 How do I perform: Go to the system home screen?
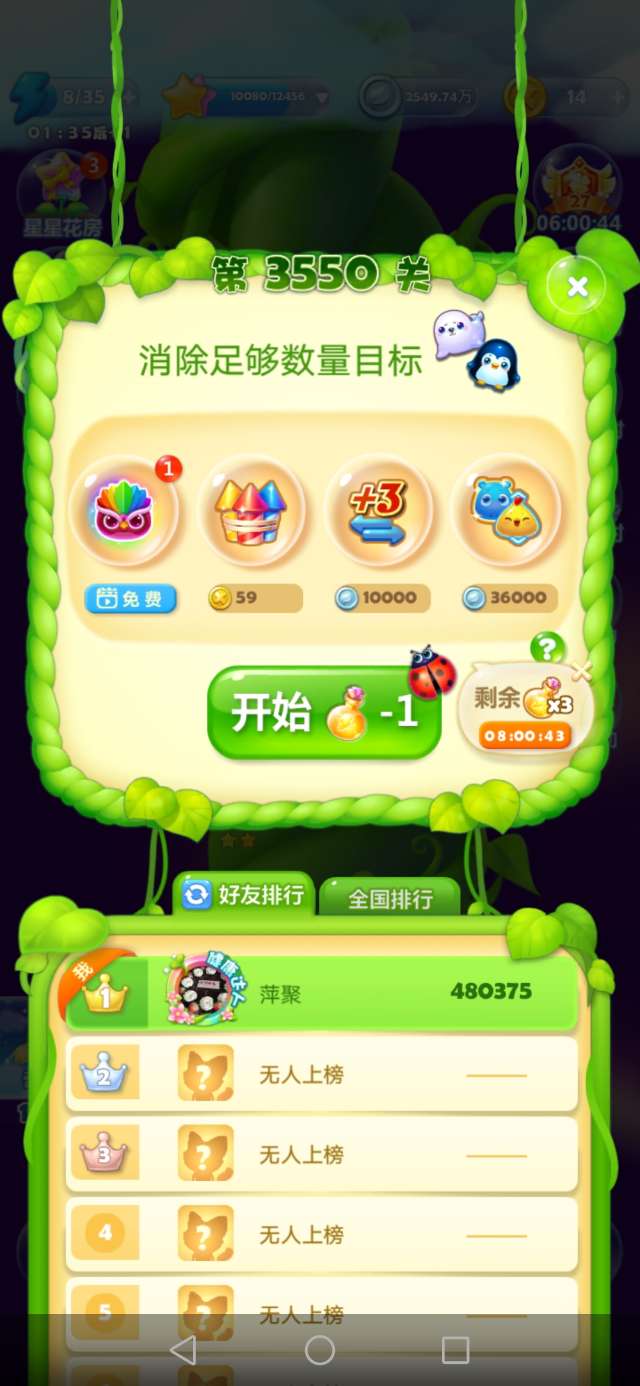pyautogui.click(x=320, y=1351)
